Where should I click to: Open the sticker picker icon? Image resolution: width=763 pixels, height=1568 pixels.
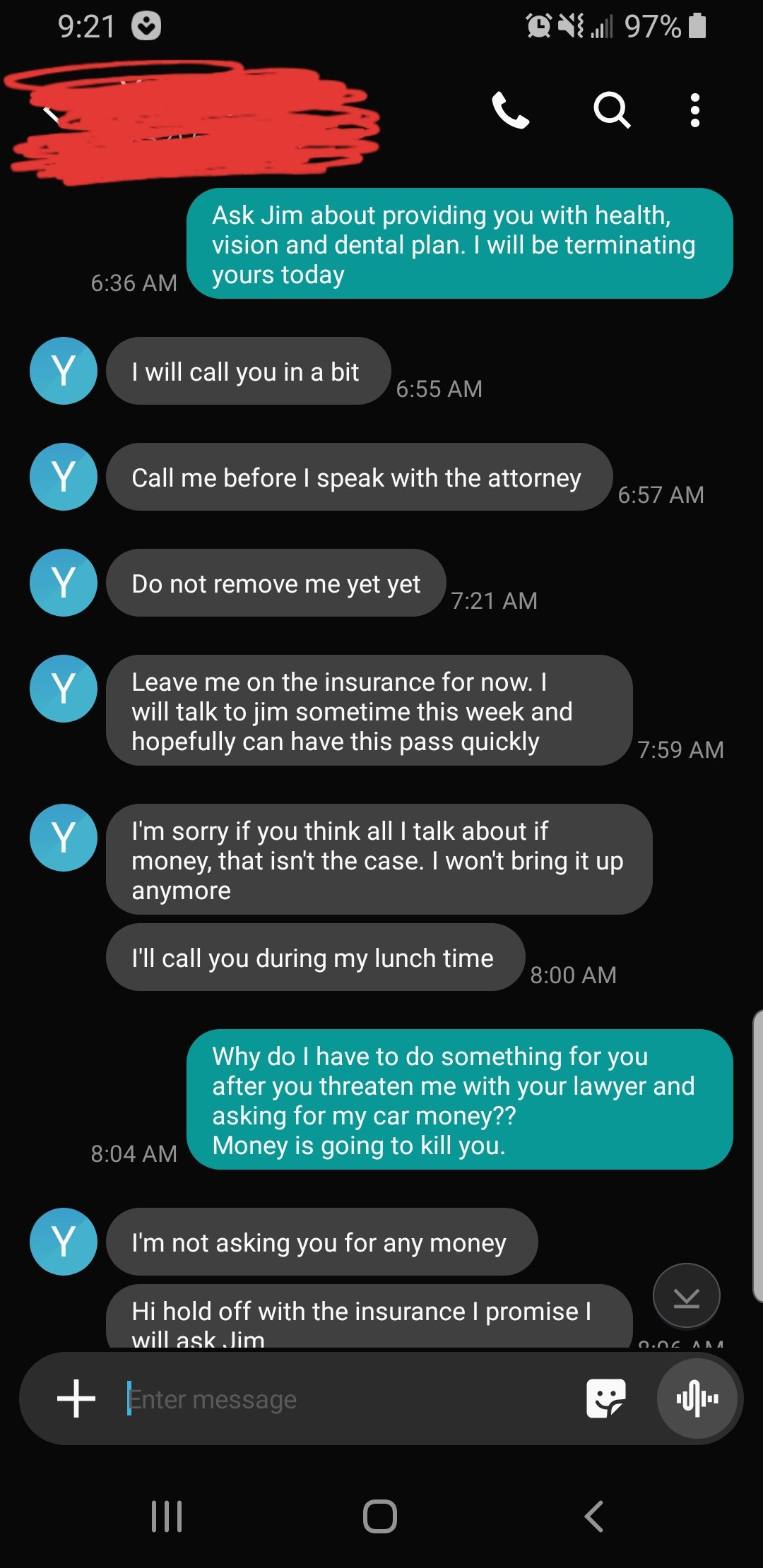tap(606, 1398)
